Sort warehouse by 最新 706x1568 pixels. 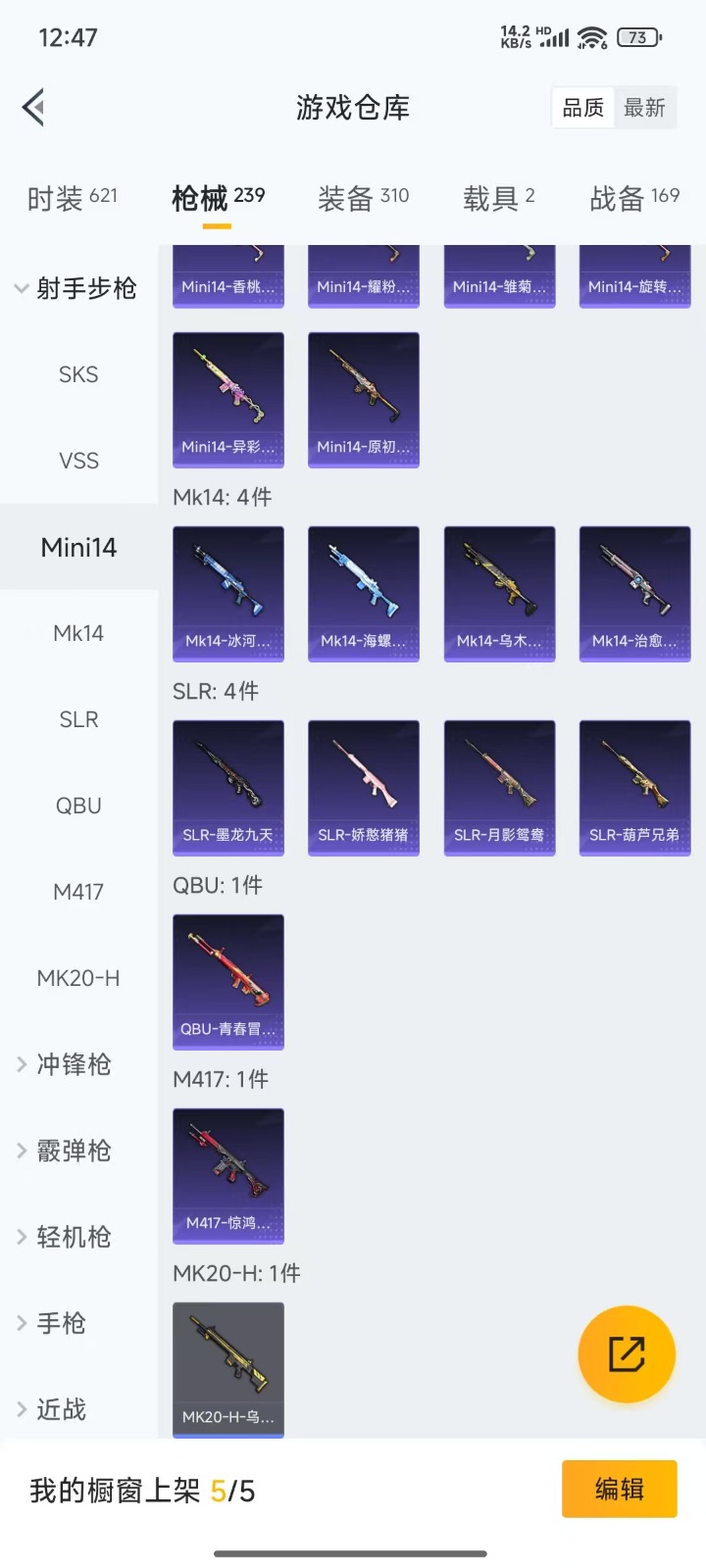pos(644,108)
